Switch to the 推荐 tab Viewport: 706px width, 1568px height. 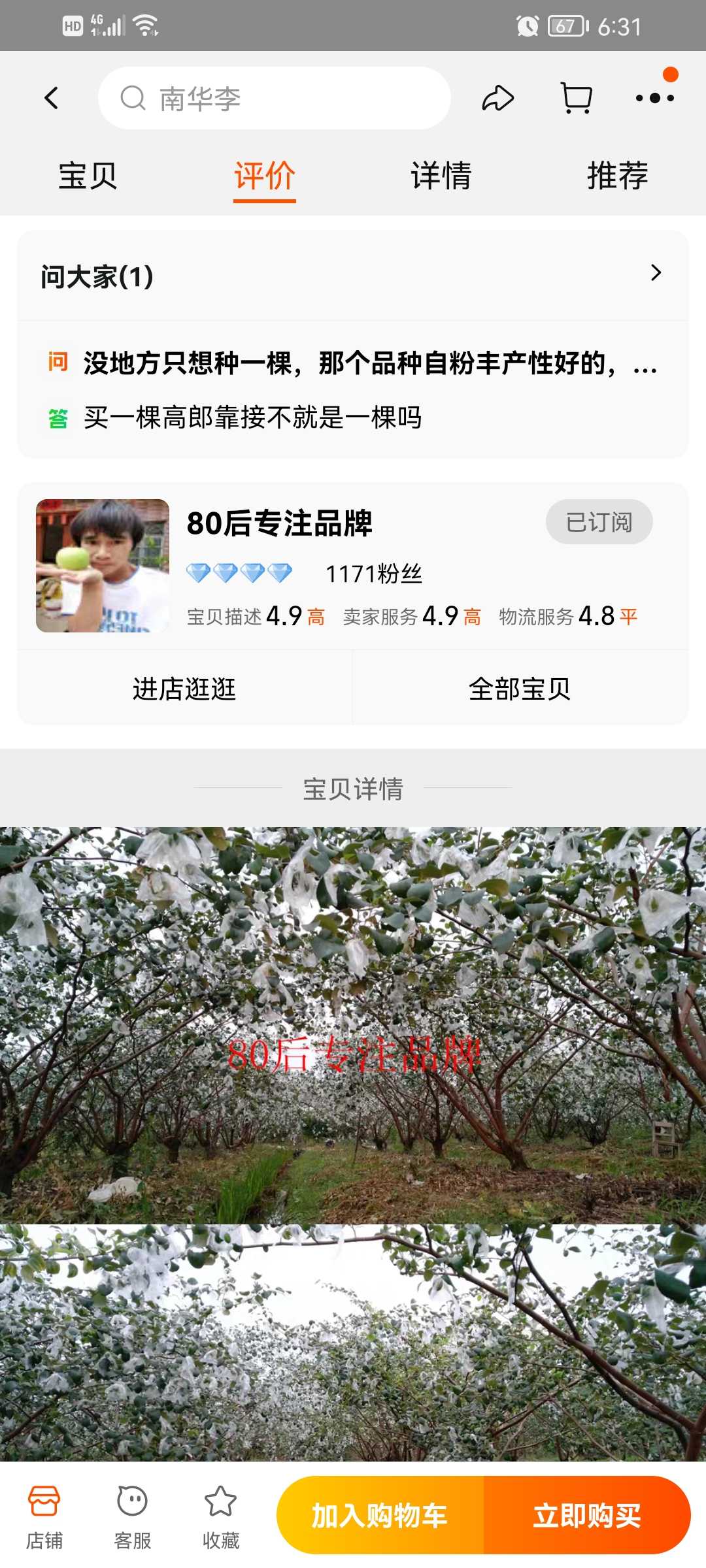click(618, 176)
